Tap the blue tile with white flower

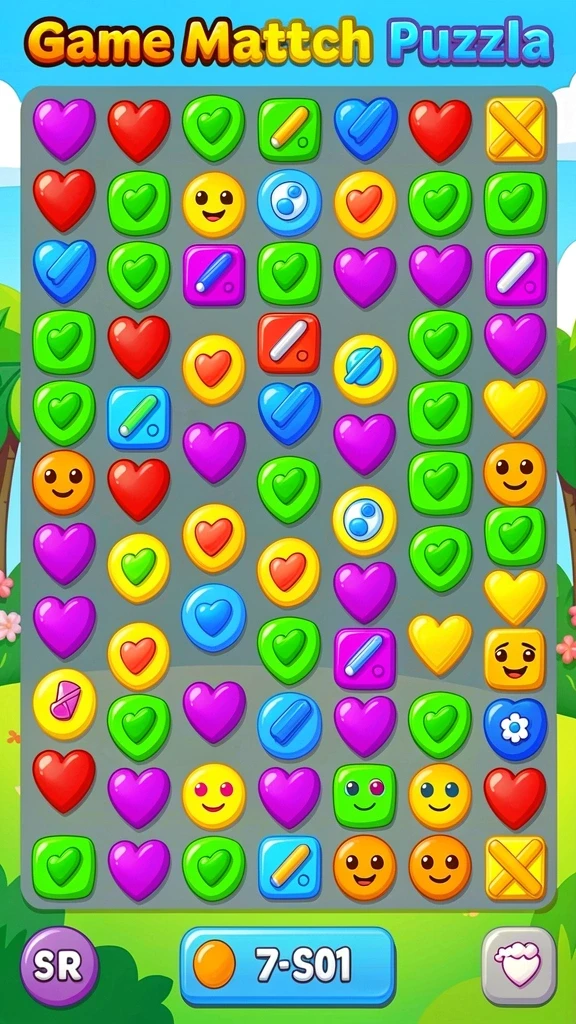coord(515,729)
